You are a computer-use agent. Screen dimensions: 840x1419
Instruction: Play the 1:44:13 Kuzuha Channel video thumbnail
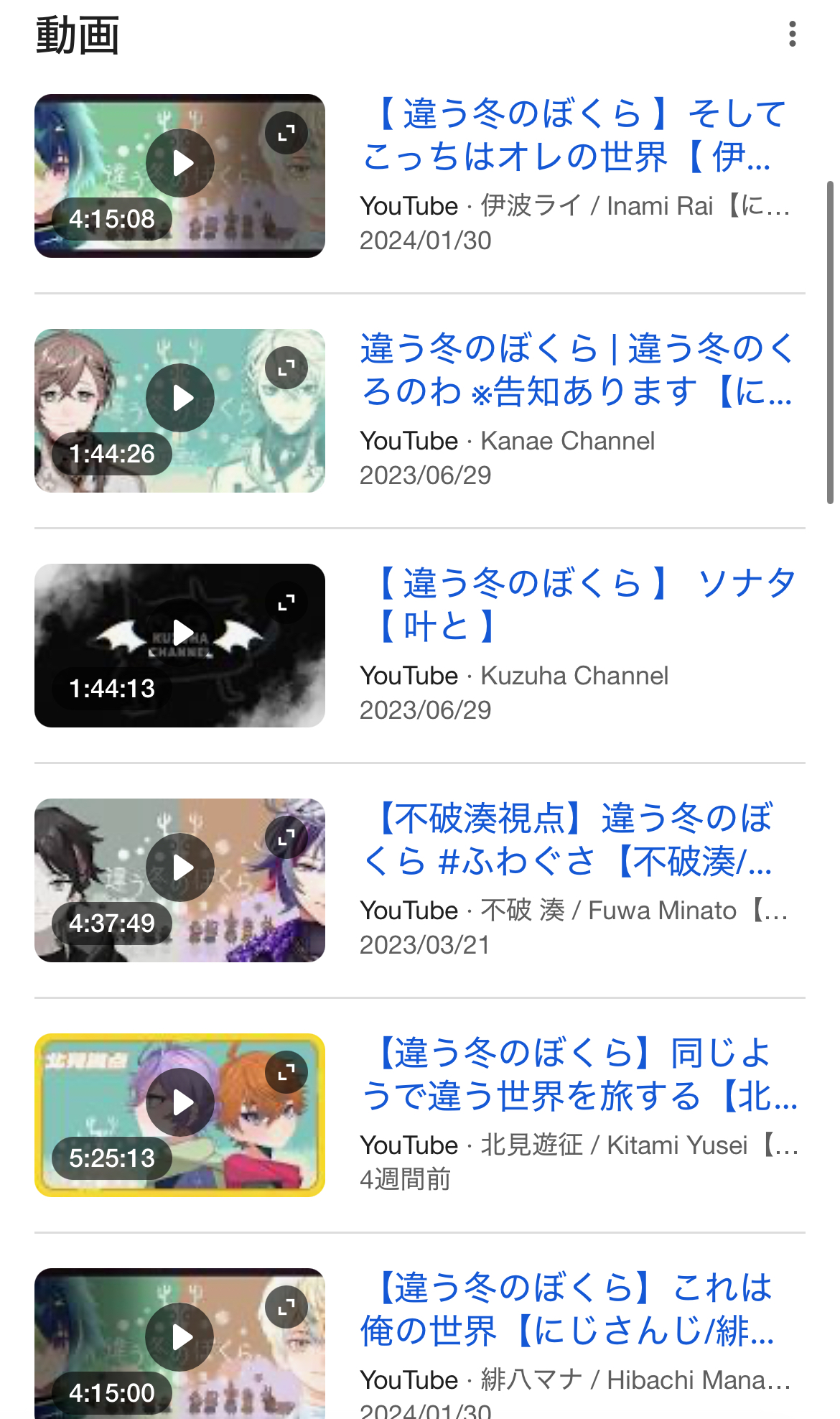coord(179,646)
